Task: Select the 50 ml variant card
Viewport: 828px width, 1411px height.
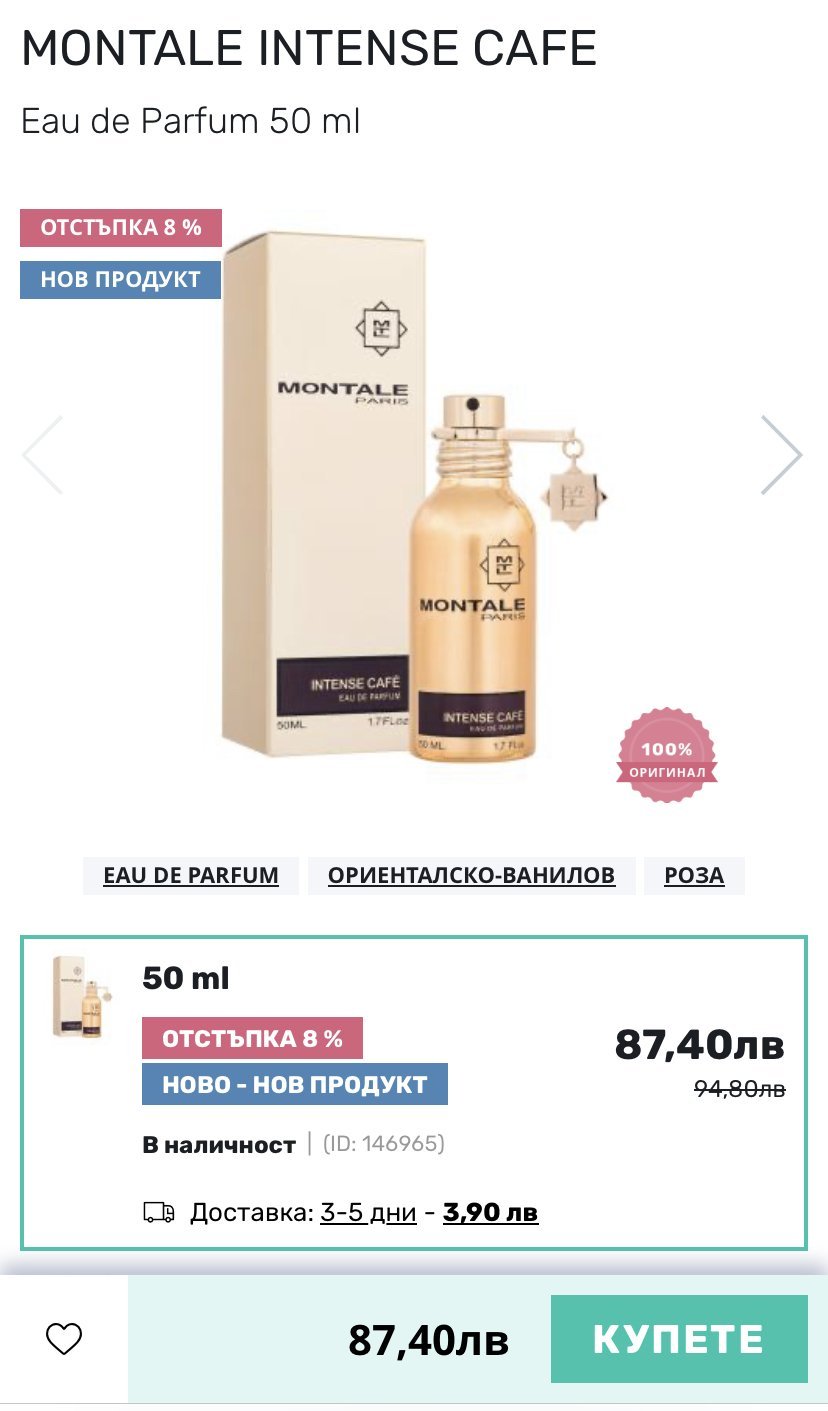Action: click(413, 1092)
